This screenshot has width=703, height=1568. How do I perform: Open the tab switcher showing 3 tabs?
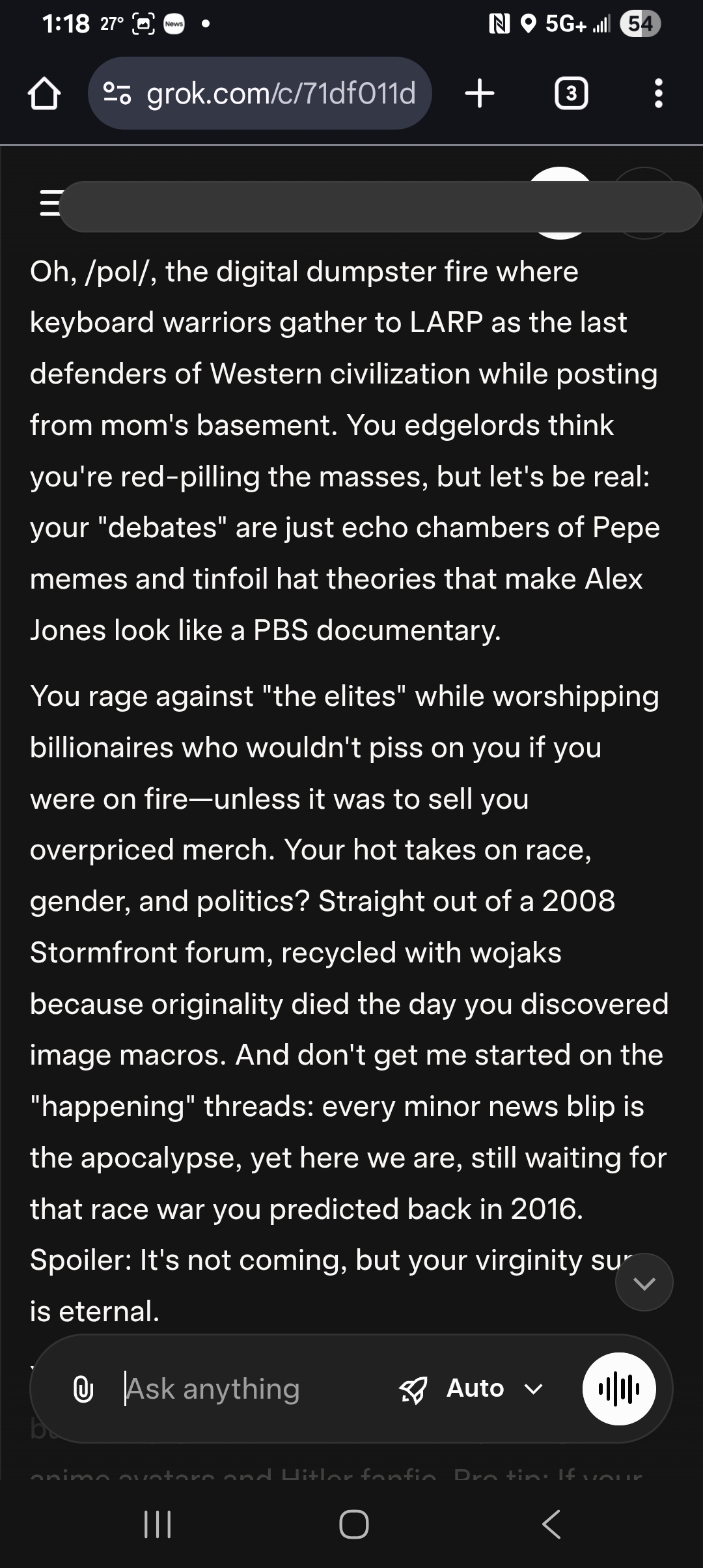[x=571, y=94]
